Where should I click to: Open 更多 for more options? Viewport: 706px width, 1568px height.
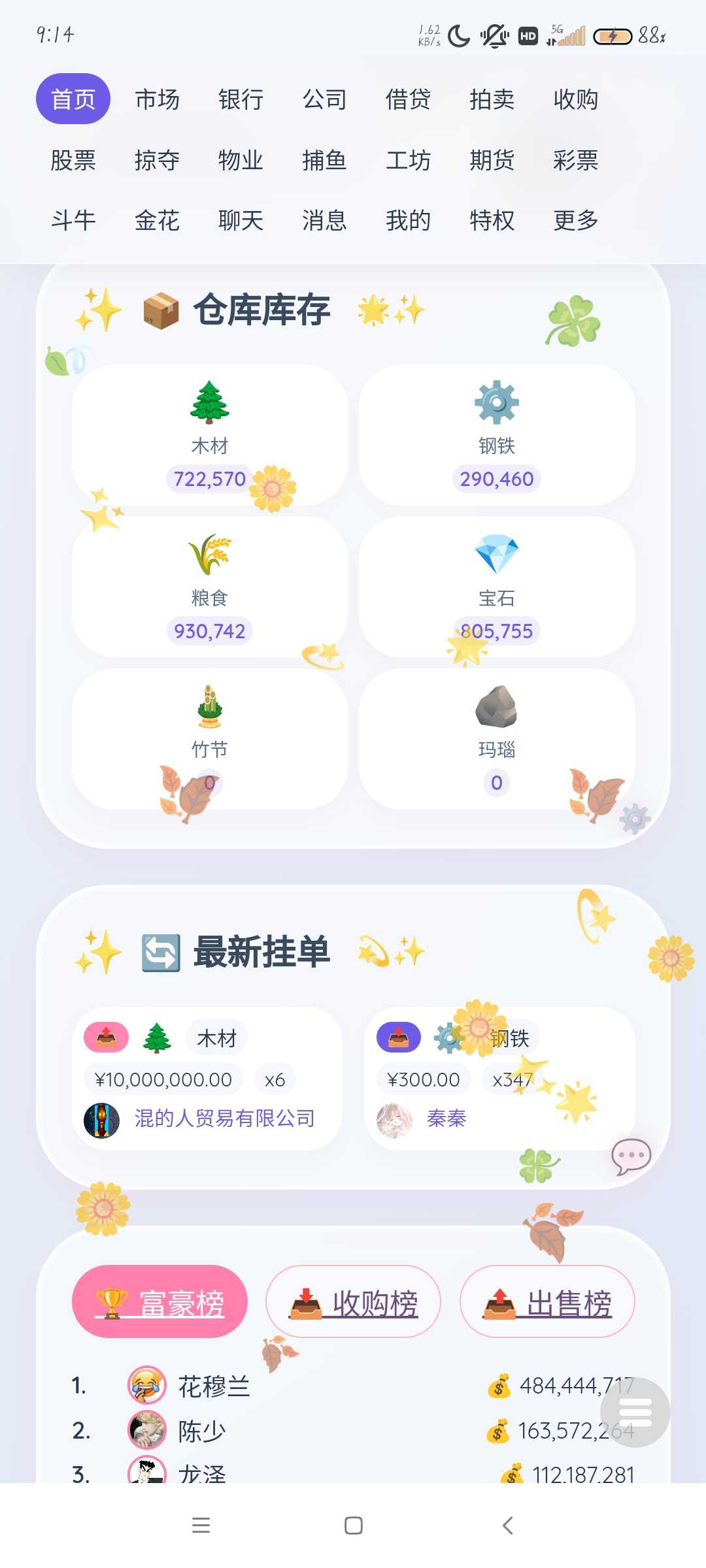[575, 221]
